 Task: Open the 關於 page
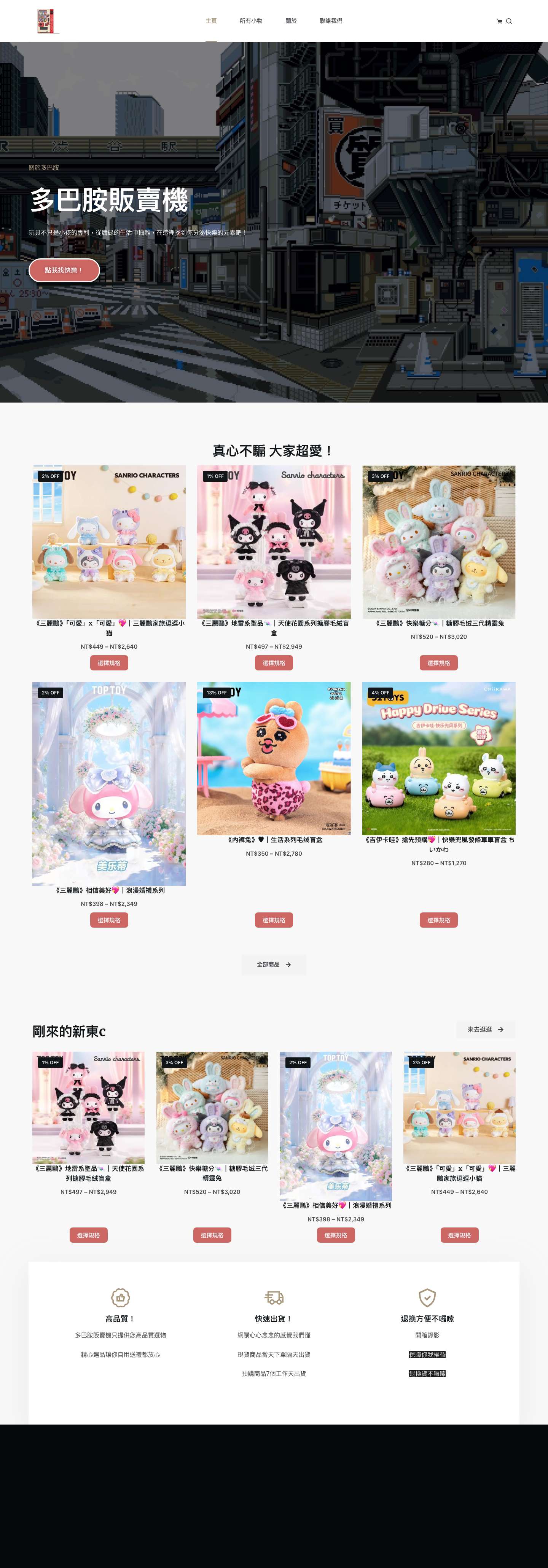[x=292, y=21]
